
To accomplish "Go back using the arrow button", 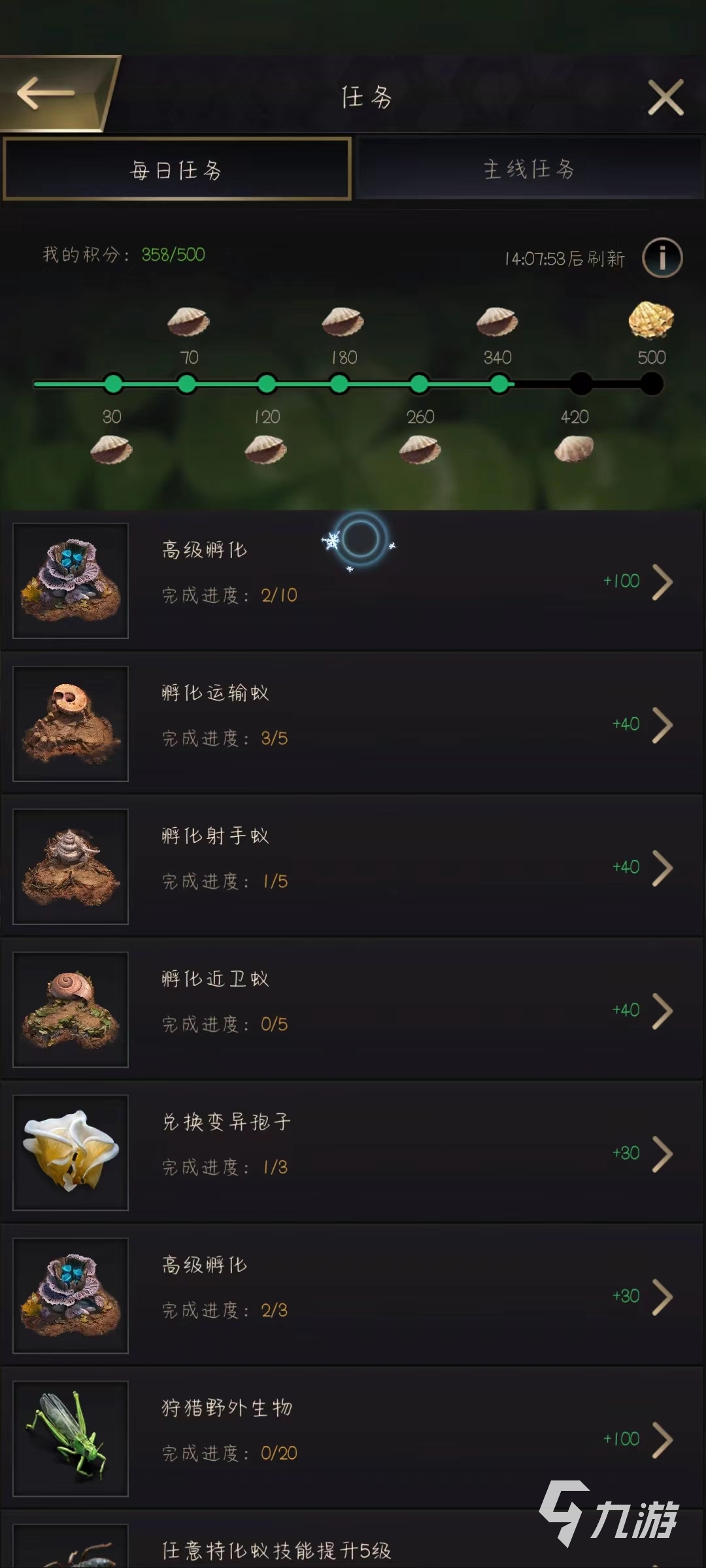I will (47, 93).
